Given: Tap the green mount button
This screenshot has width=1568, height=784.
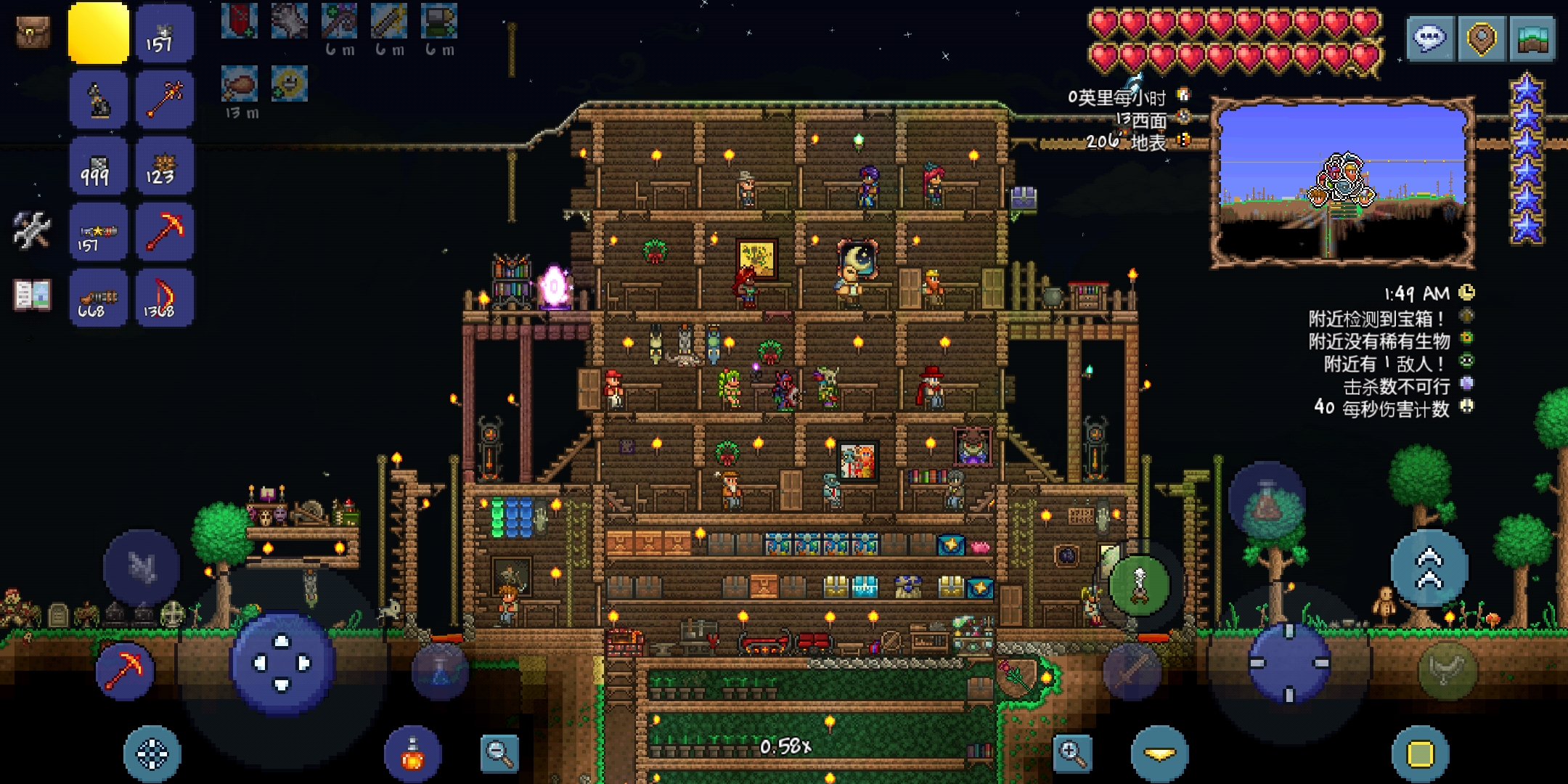Looking at the screenshot, I should coord(1139,584).
